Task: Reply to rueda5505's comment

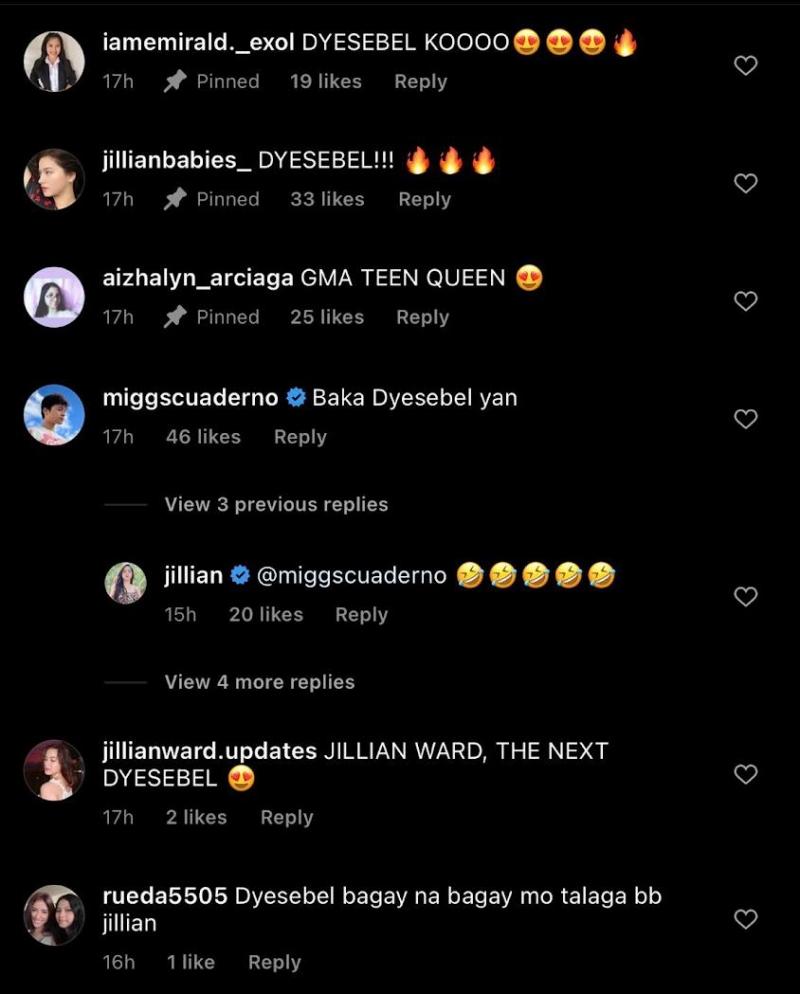Action: (274, 962)
